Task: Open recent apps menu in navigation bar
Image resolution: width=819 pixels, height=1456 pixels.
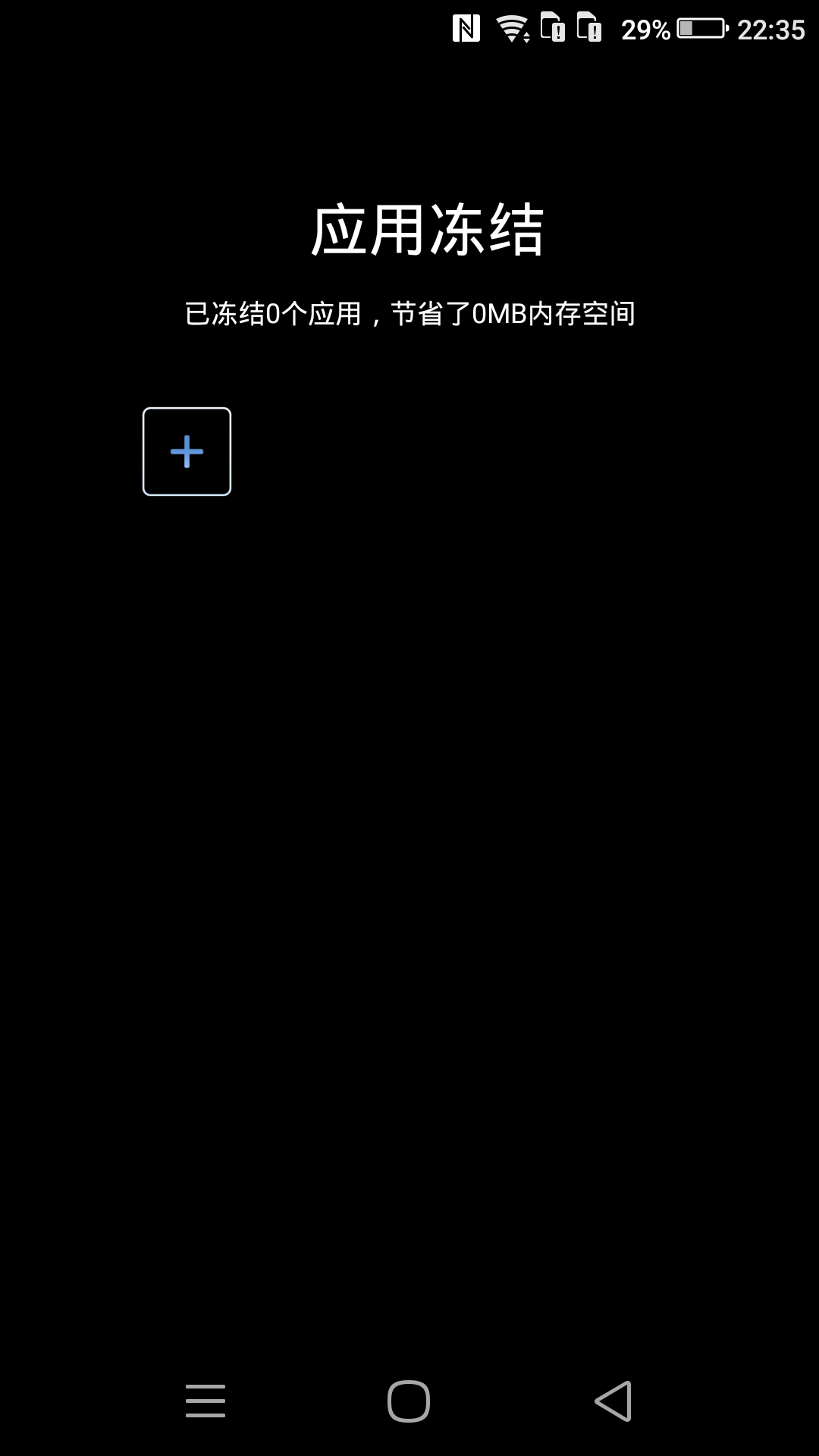Action: [x=206, y=1401]
